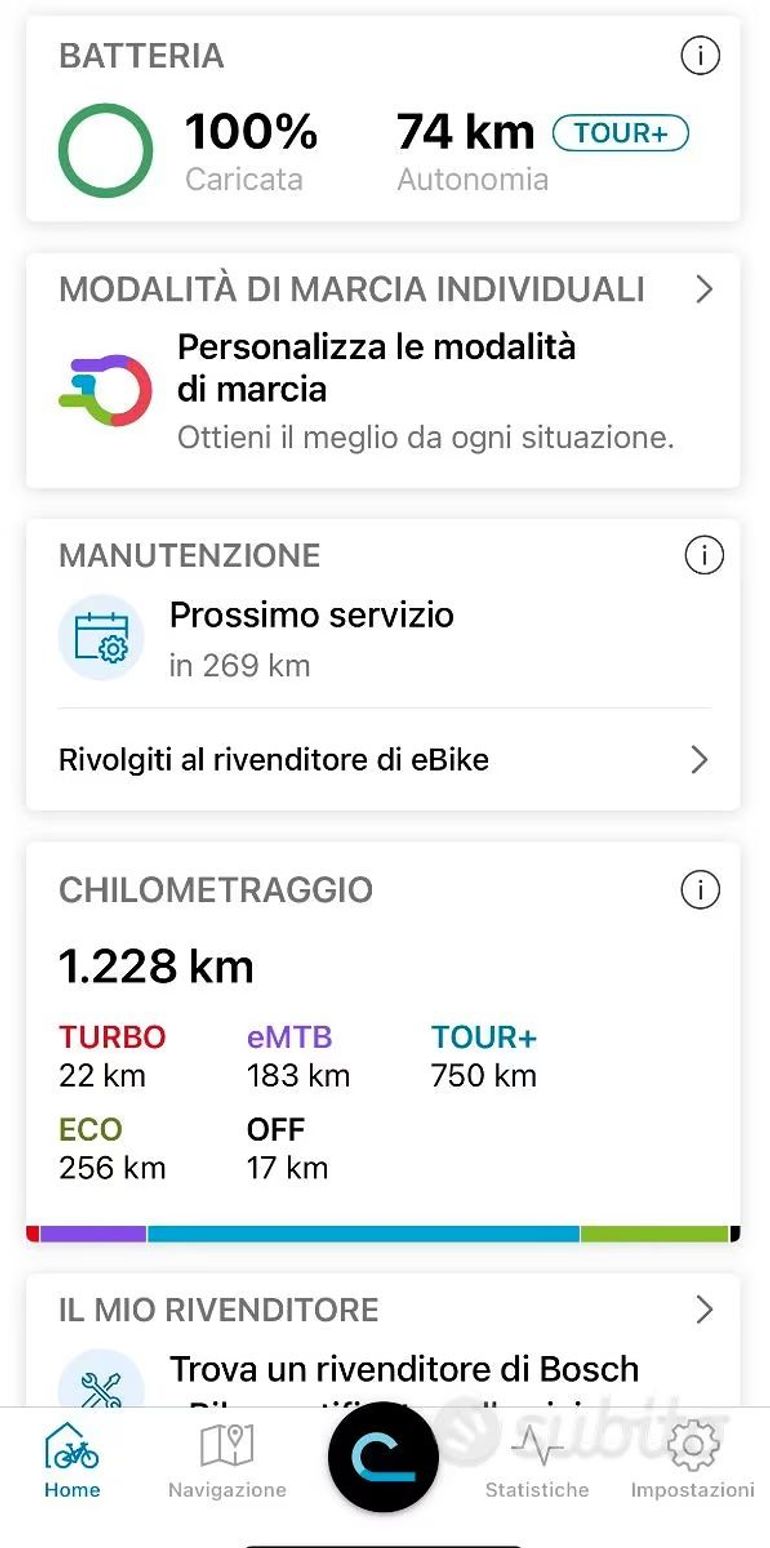This screenshot has height=1548, width=770.
Task: Tap the central black ride button
Action: (383, 1456)
